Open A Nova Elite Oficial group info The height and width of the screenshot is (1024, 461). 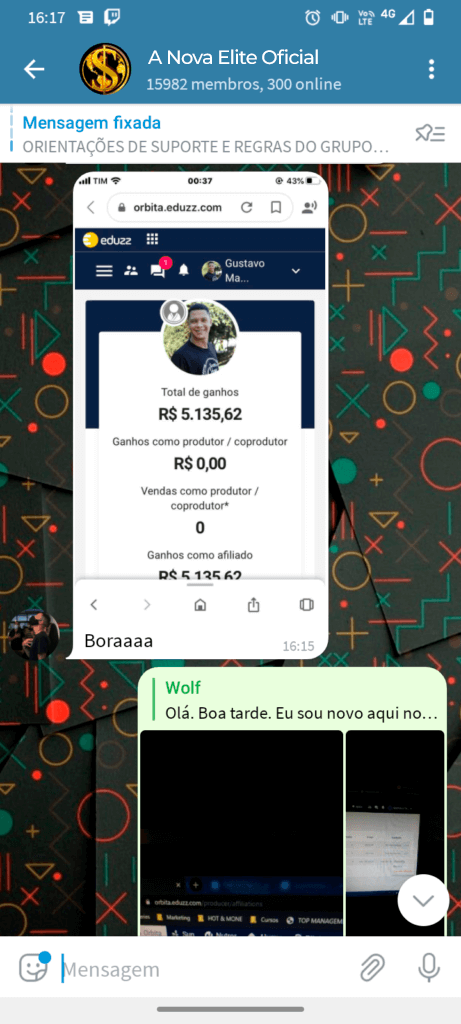pyautogui.click(x=233, y=69)
